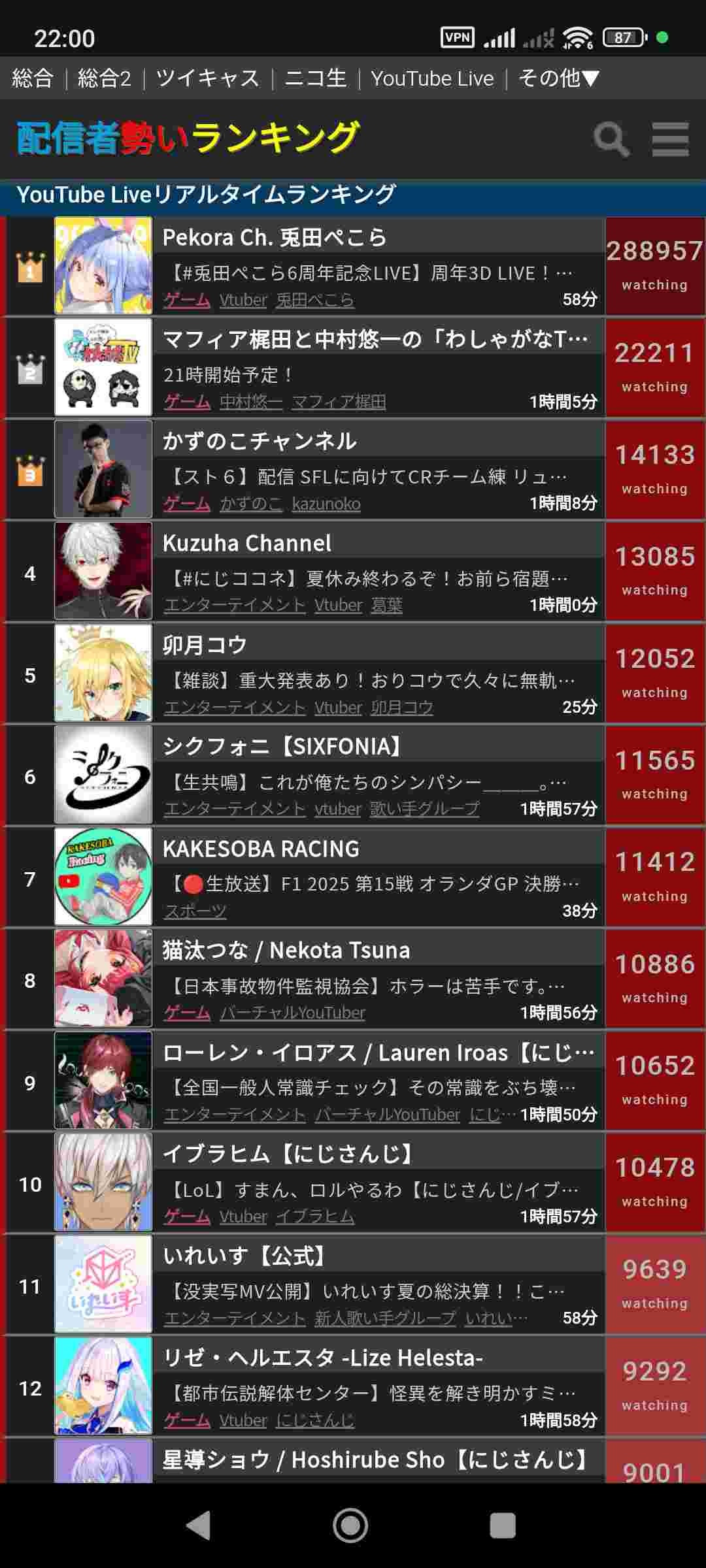
Task: Select the YouTube Live tab
Action: point(432,78)
